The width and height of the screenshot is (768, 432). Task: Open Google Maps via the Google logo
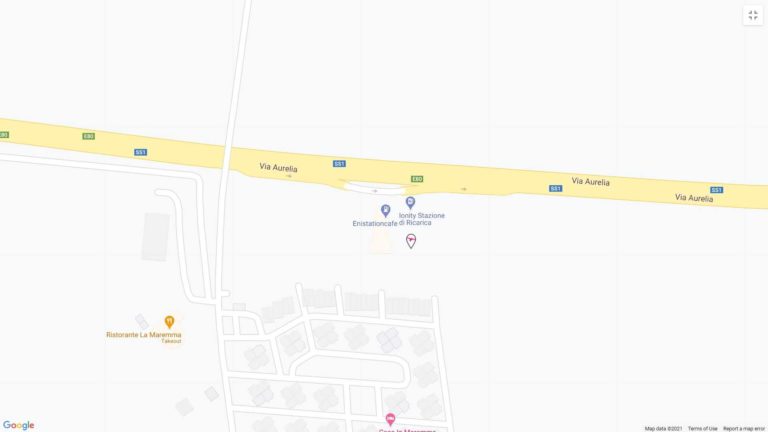[18, 425]
